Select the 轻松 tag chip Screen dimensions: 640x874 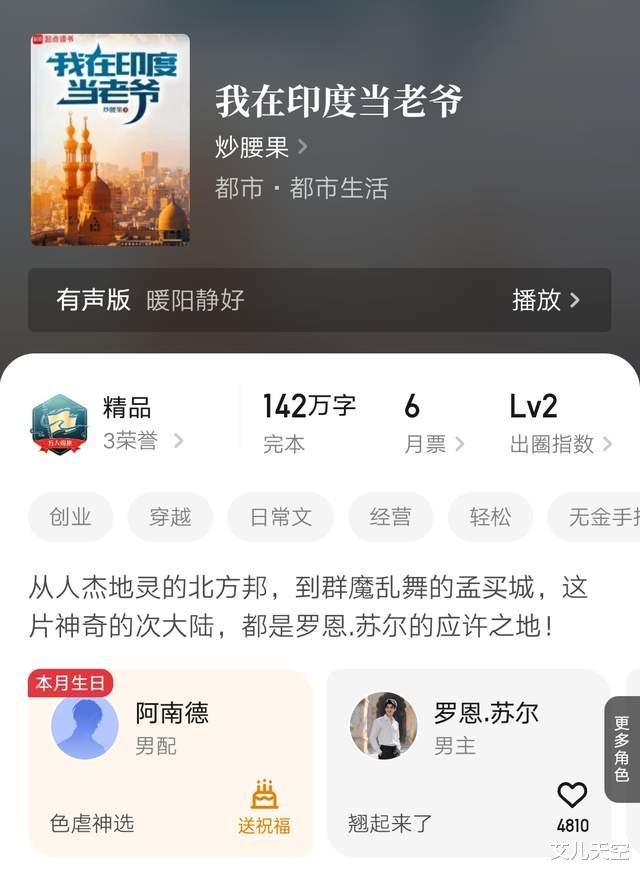pyautogui.click(x=490, y=517)
